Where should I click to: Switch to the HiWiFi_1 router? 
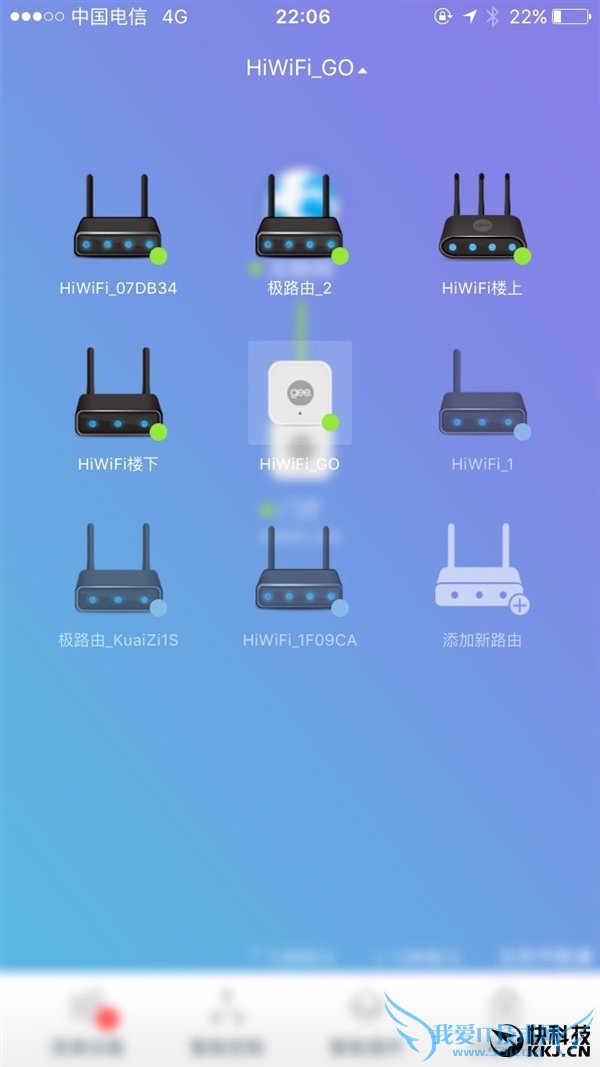482,400
